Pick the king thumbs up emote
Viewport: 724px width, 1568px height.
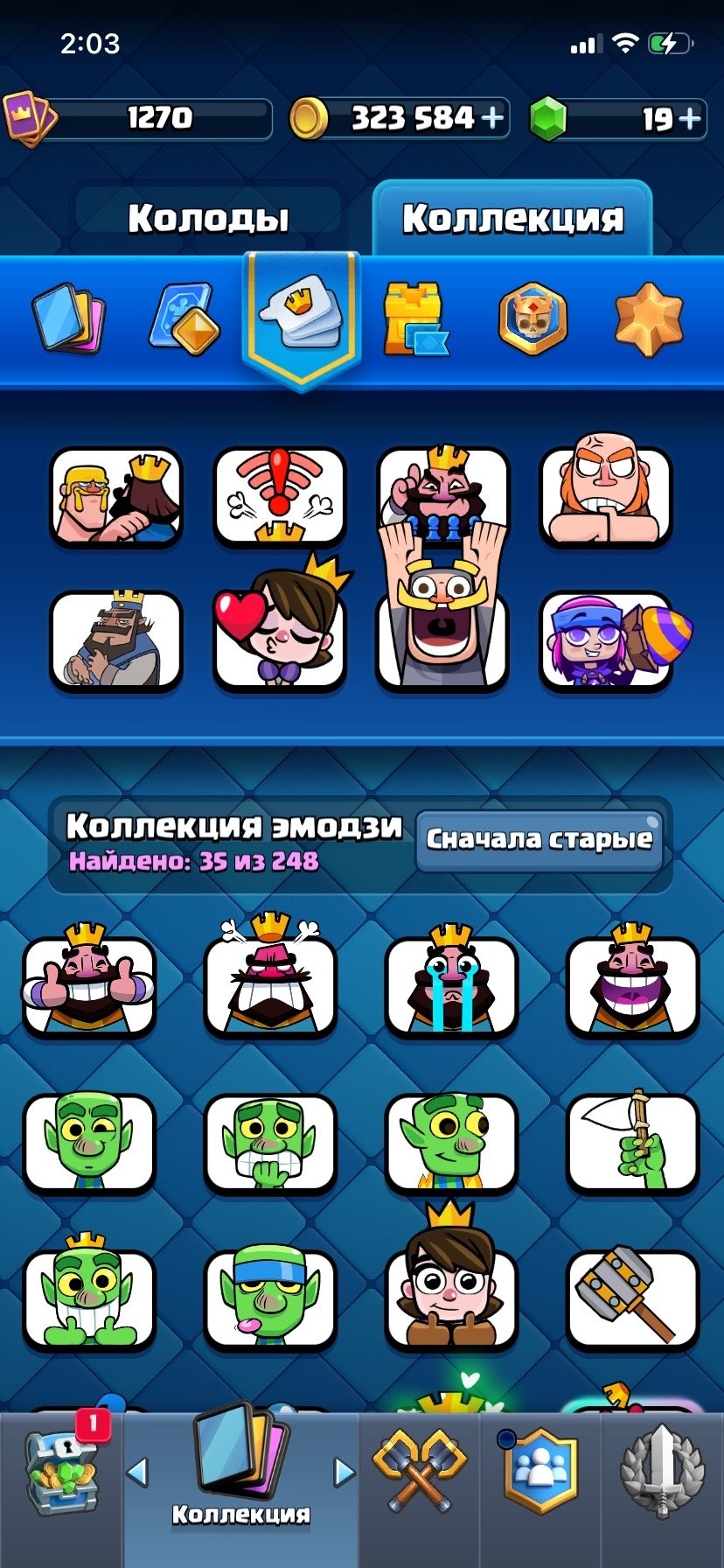pyautogui.click(x=89, y=983)
